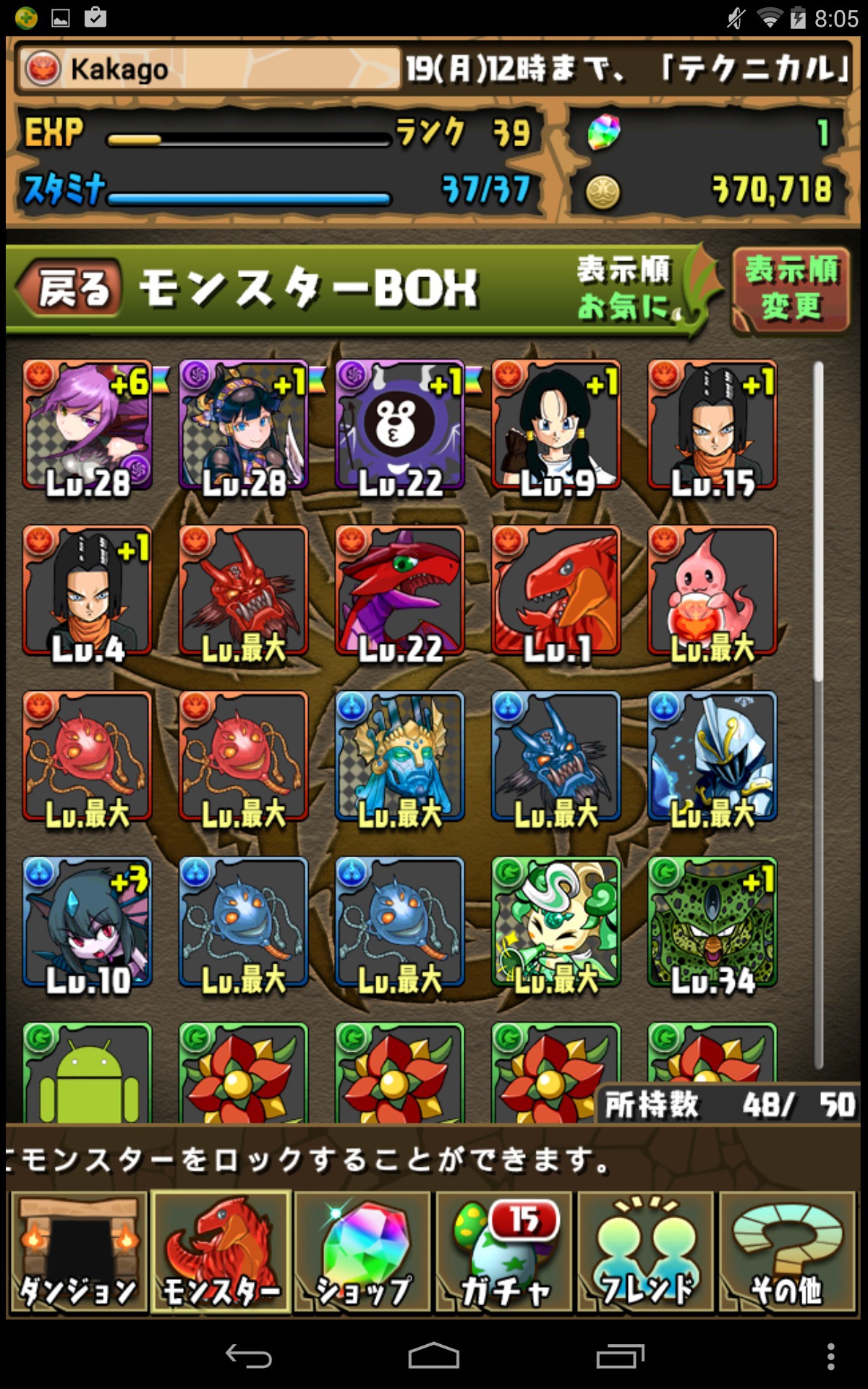The width and height of the screenshot is (868, 1389).
Task: Select the Lv.1 red dragon monster
Action: pyautogui.click(x=556, y=591)
